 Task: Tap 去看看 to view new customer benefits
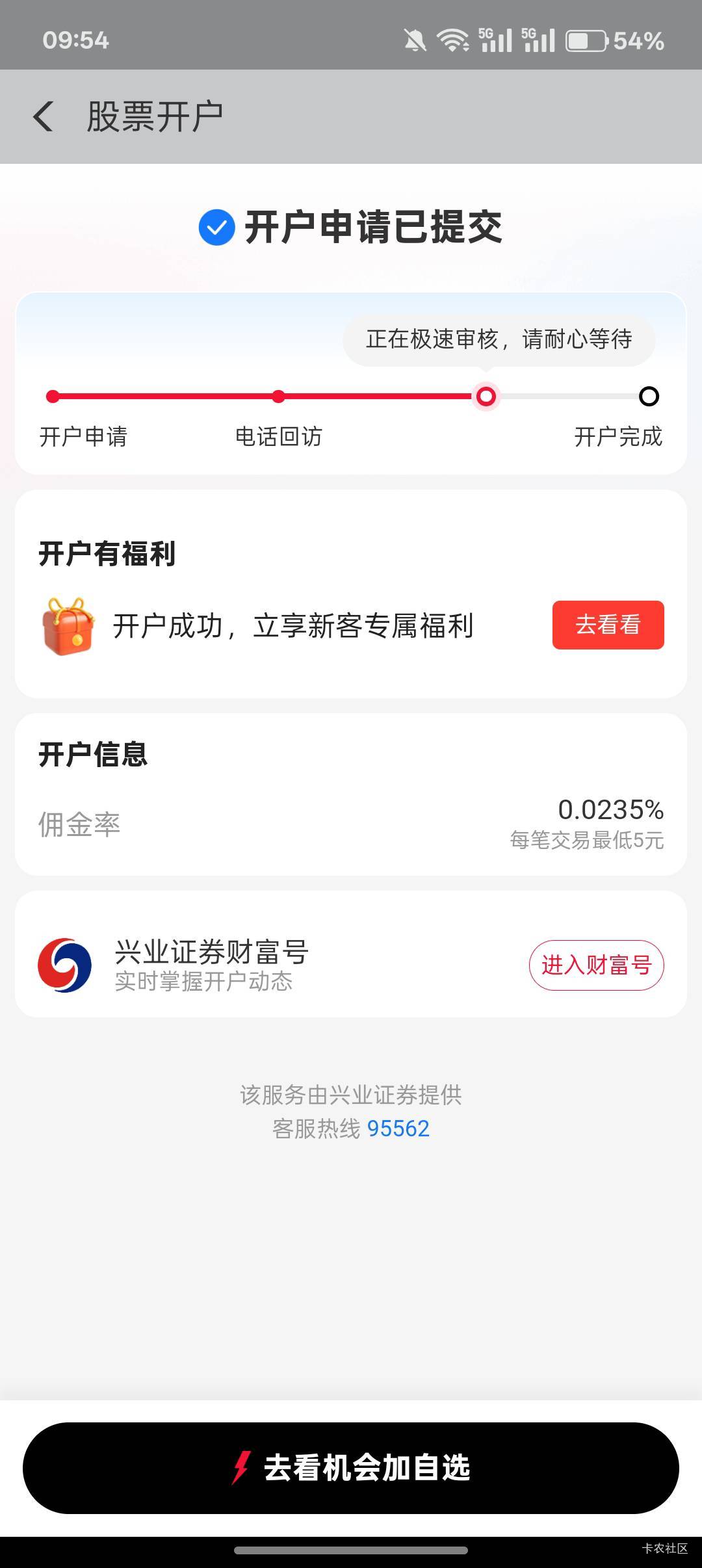[608, 625]
